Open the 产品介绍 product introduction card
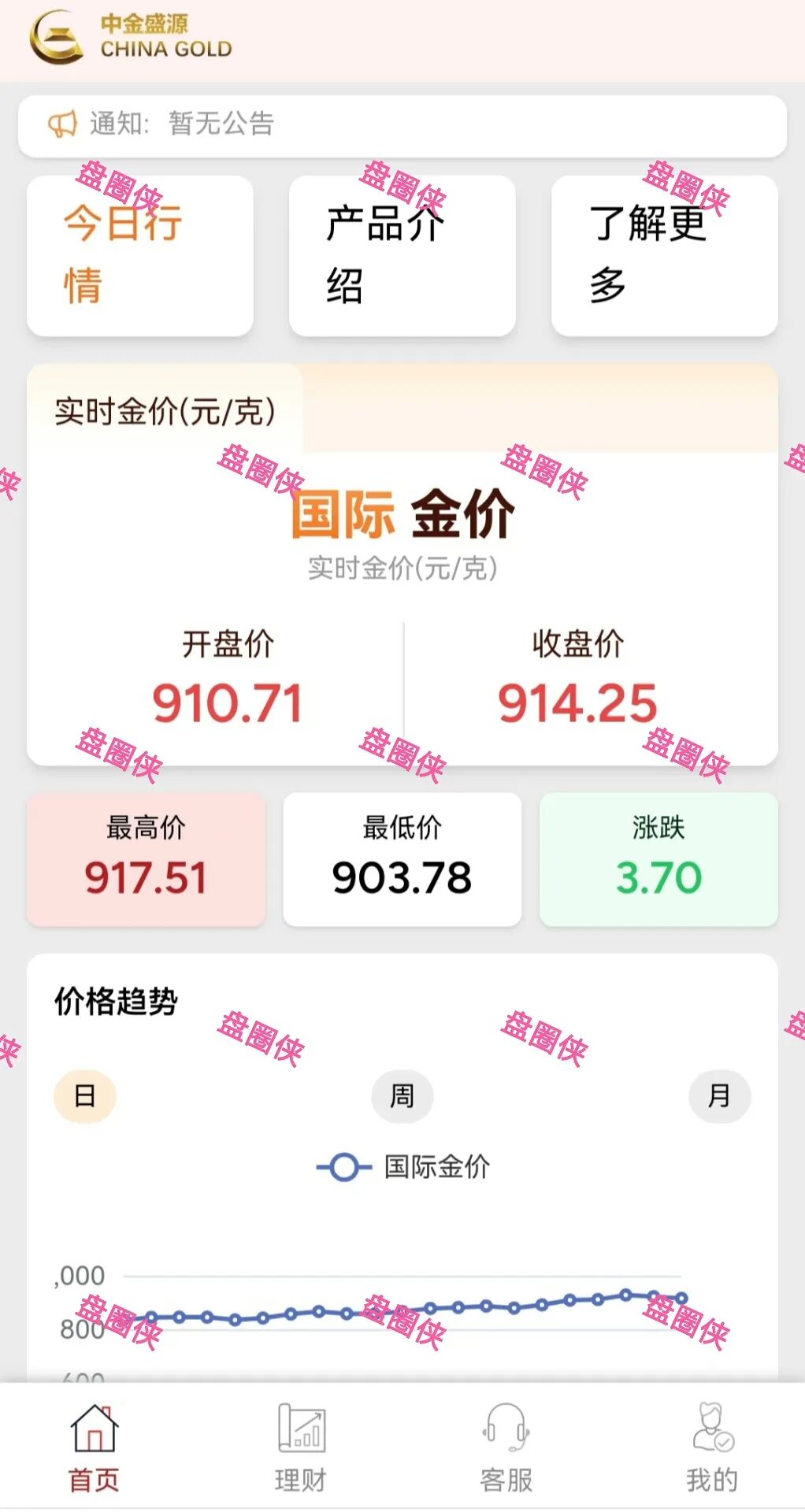Image resolution: width=805 pixels, height=1512 pixels. click(x=402, y=256)
